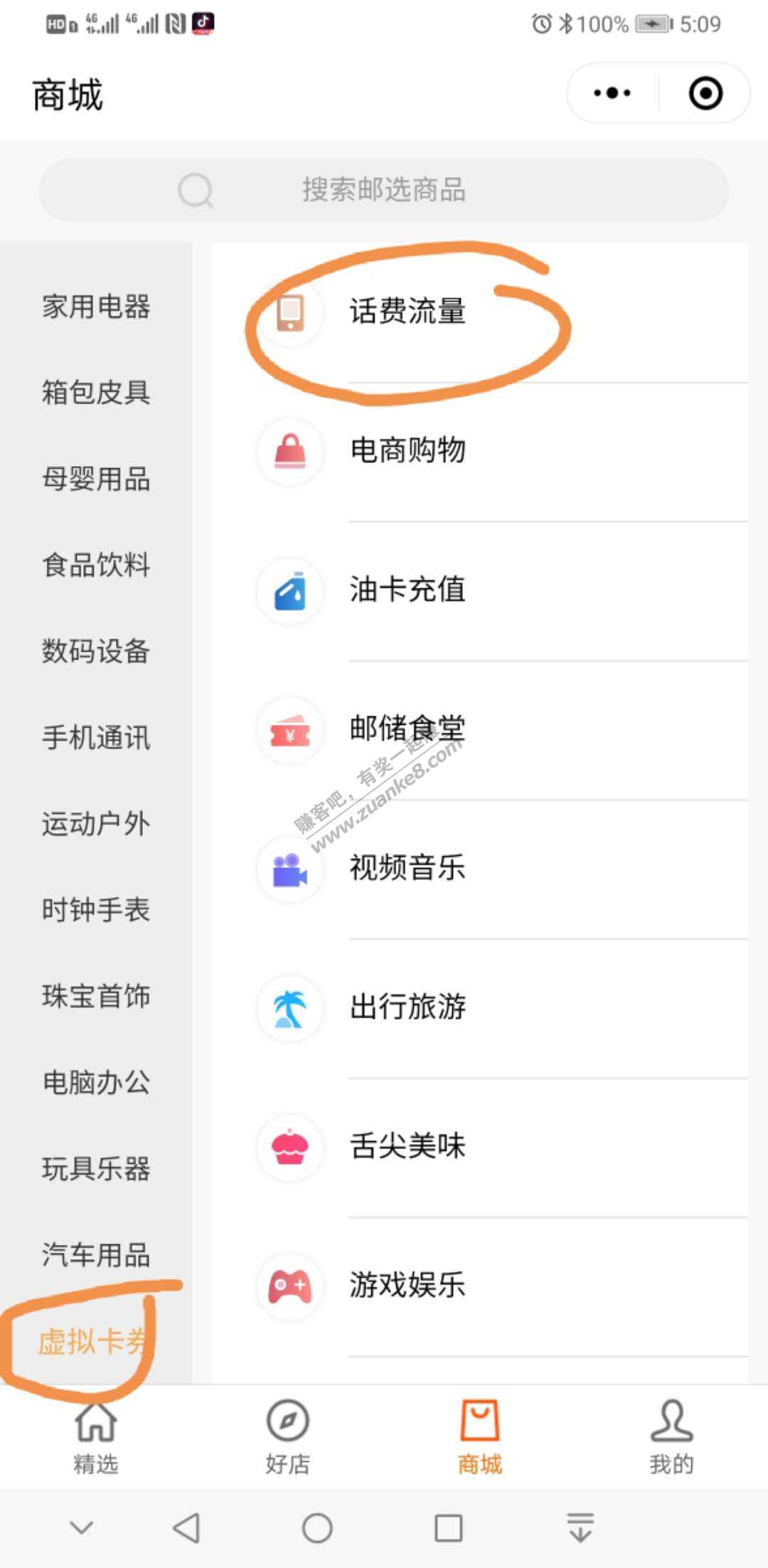Go to 油卡充值

(407, 590)
